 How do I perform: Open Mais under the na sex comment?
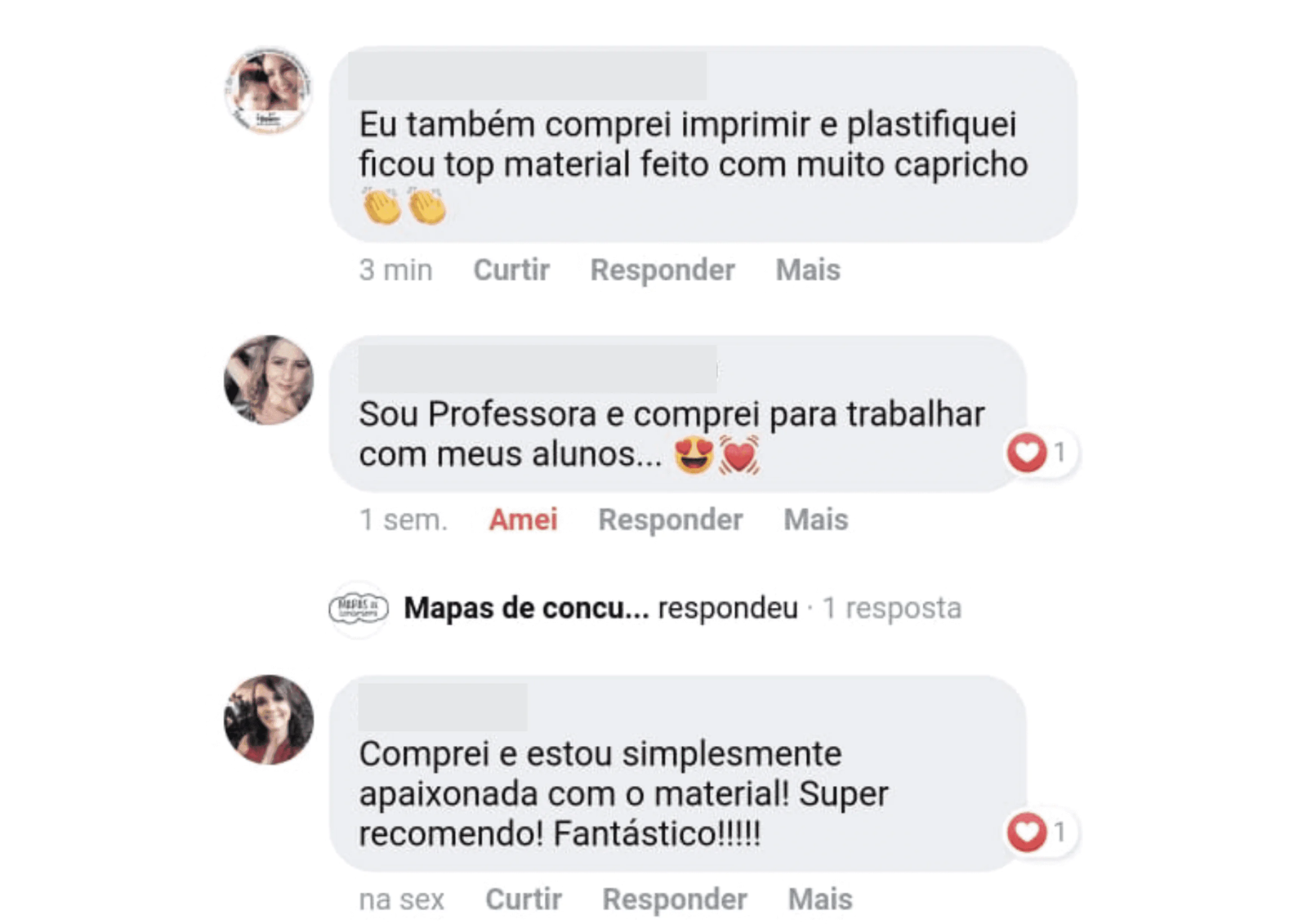[x=819, y=899]
